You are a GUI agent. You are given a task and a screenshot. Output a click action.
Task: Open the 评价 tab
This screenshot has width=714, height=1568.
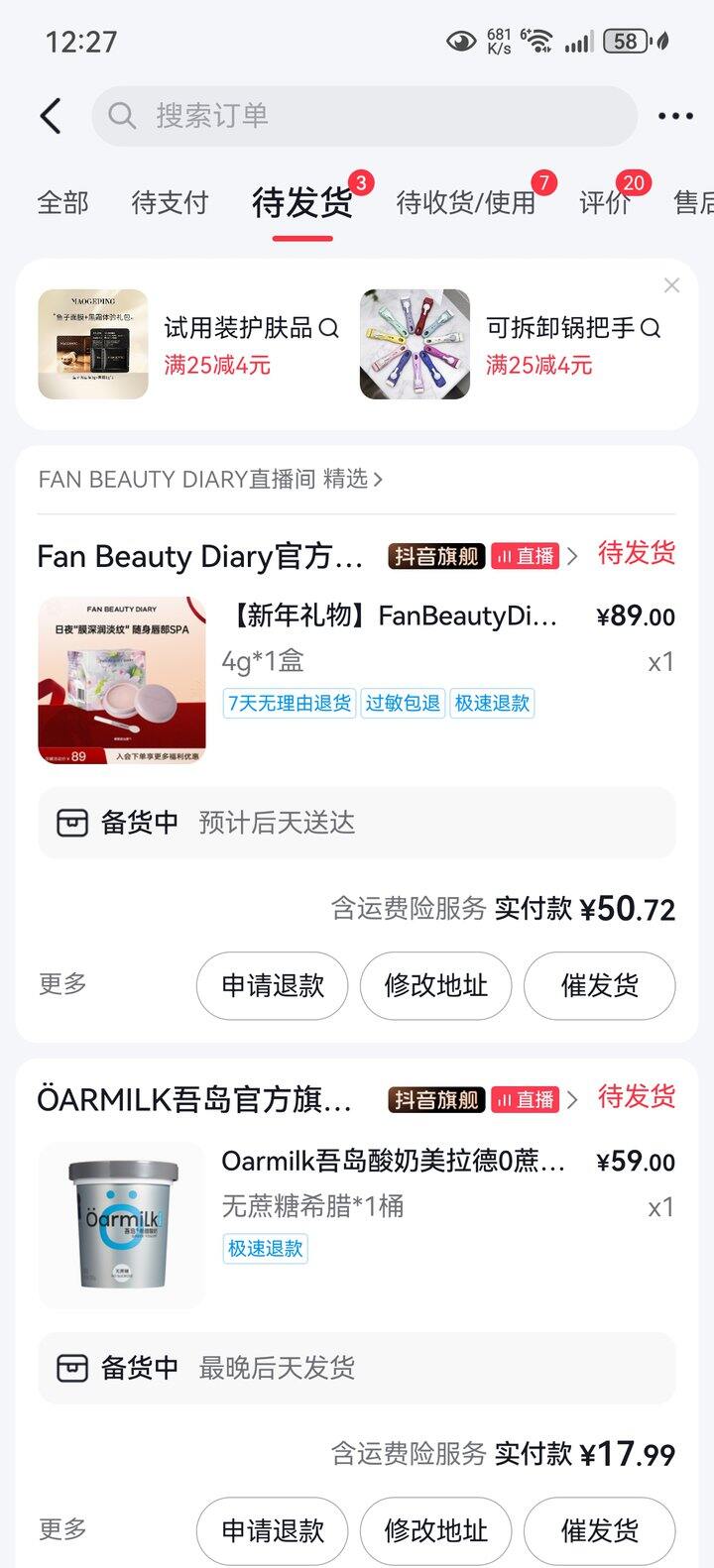tap(604, 203)
